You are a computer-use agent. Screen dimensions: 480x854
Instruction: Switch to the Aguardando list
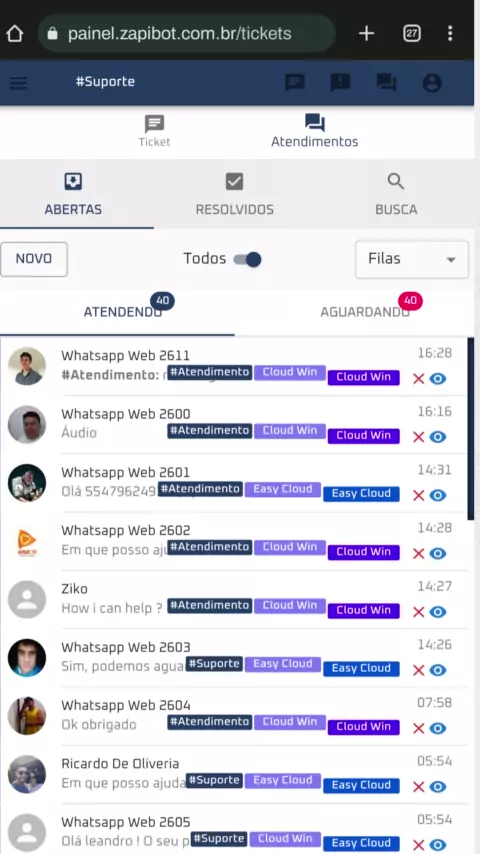[x=364, y=312]
